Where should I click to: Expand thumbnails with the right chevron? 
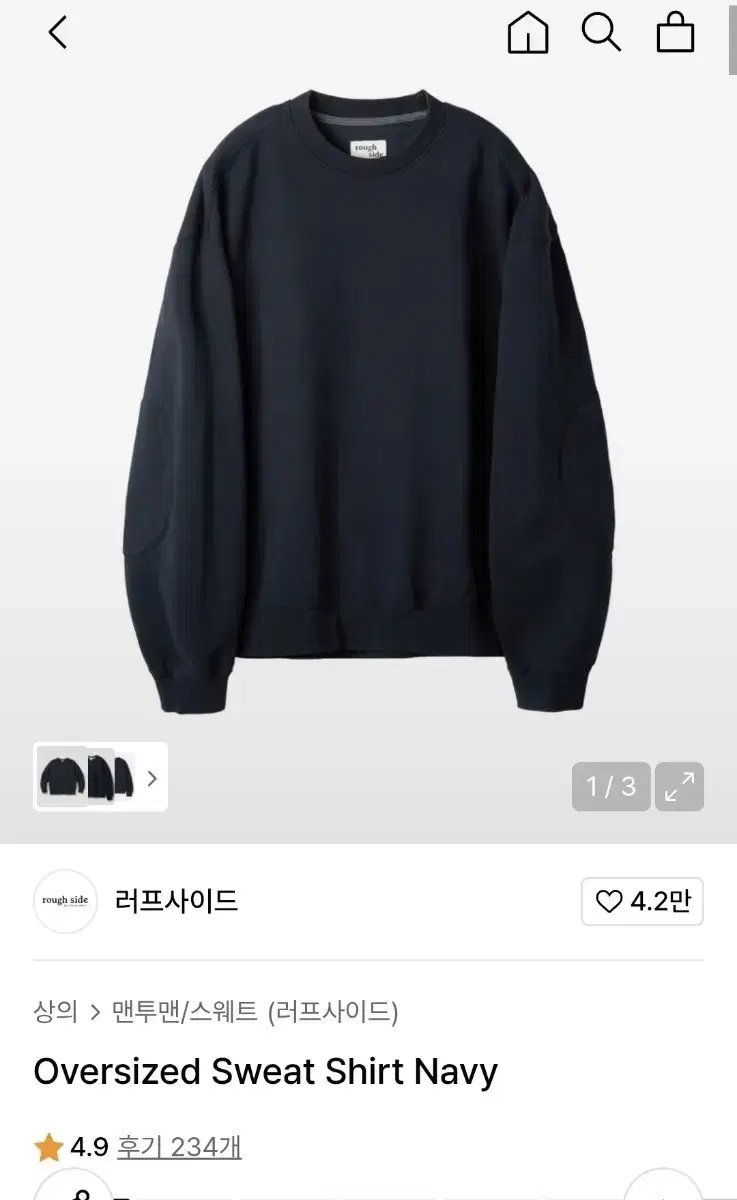tap(152, 778)
